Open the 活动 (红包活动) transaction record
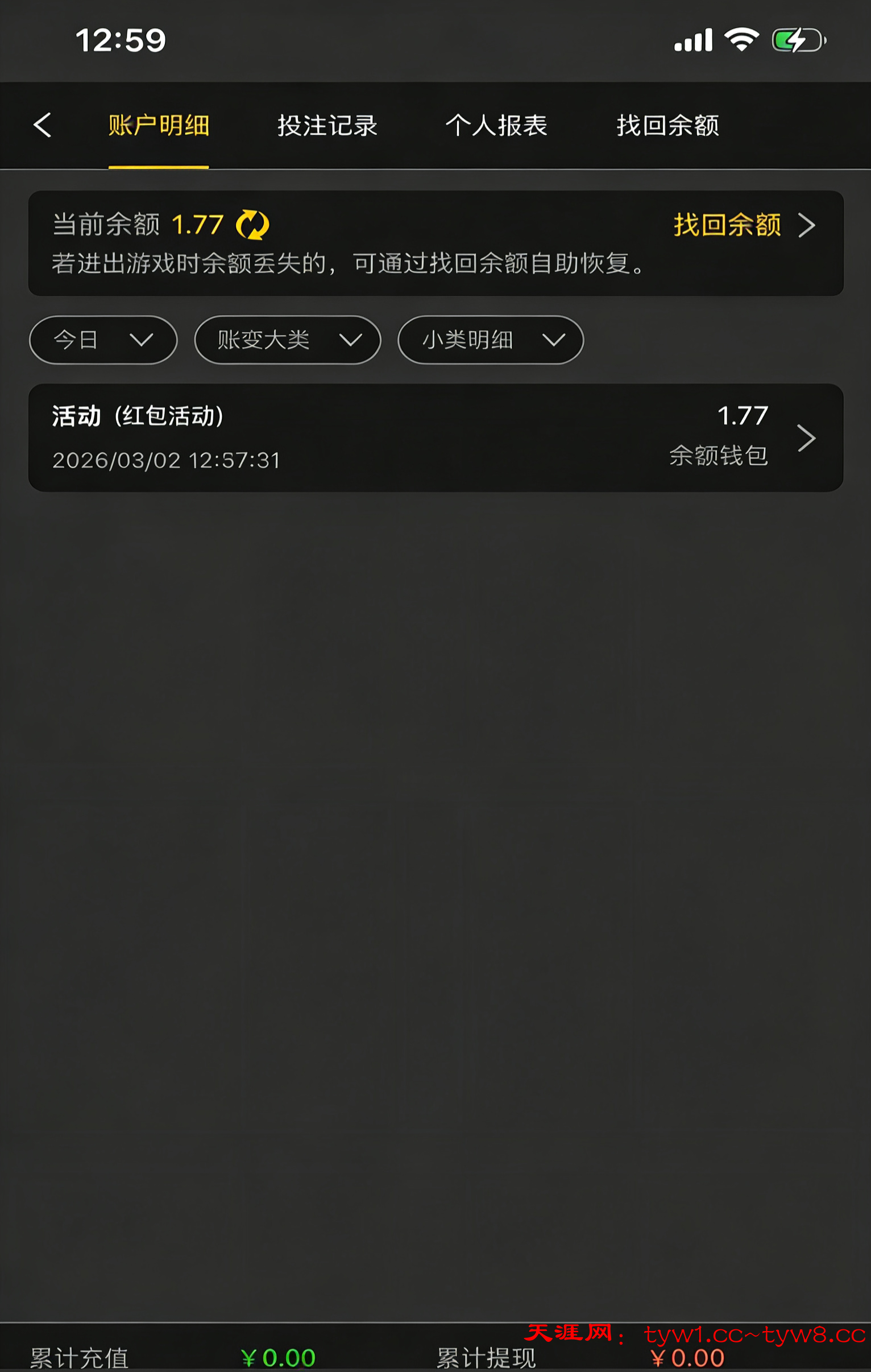The height and width of the screenshot is (1372, 871). pyautogui.click(x=435, y=437)
